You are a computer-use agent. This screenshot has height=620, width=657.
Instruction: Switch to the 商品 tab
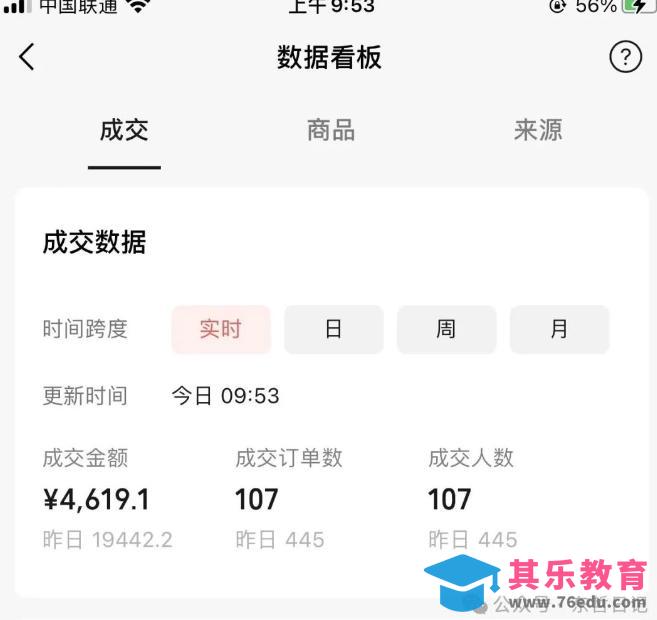coord(331,130)
